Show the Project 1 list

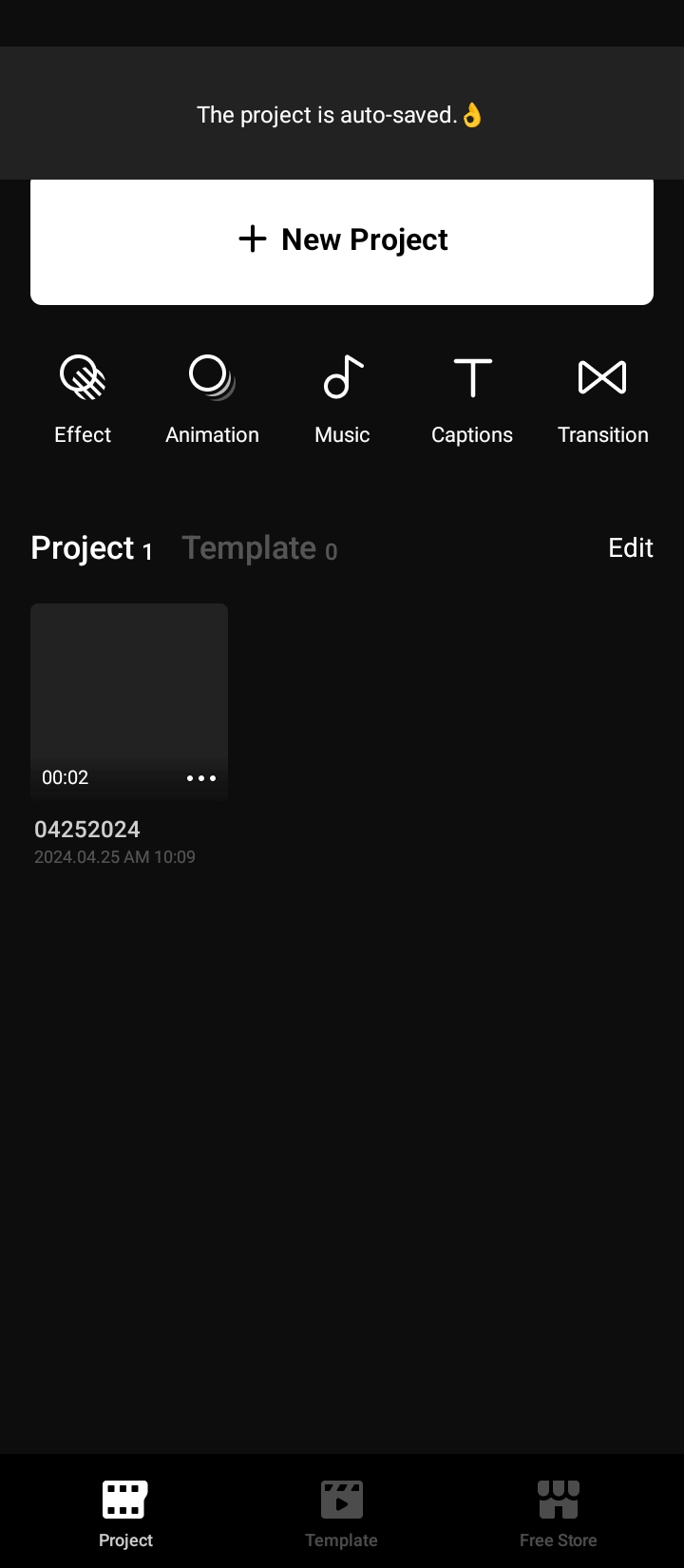91,548
